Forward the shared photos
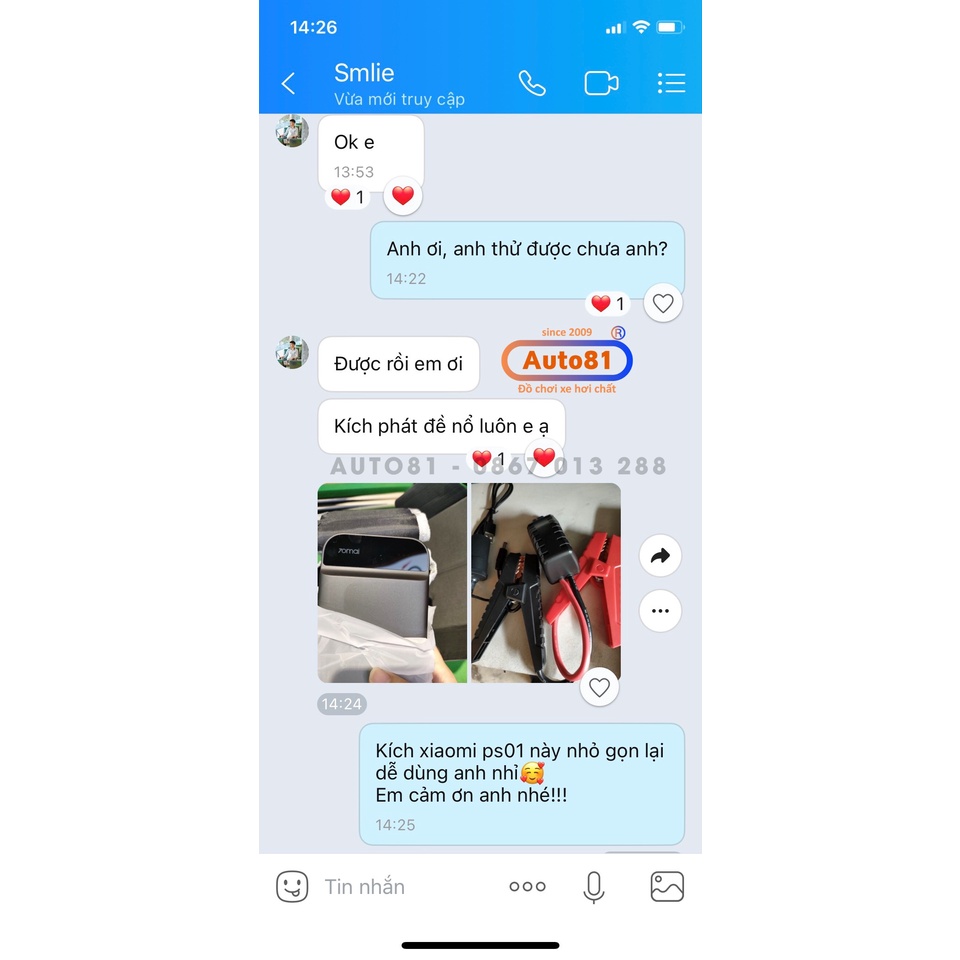 tap(660, 556)
